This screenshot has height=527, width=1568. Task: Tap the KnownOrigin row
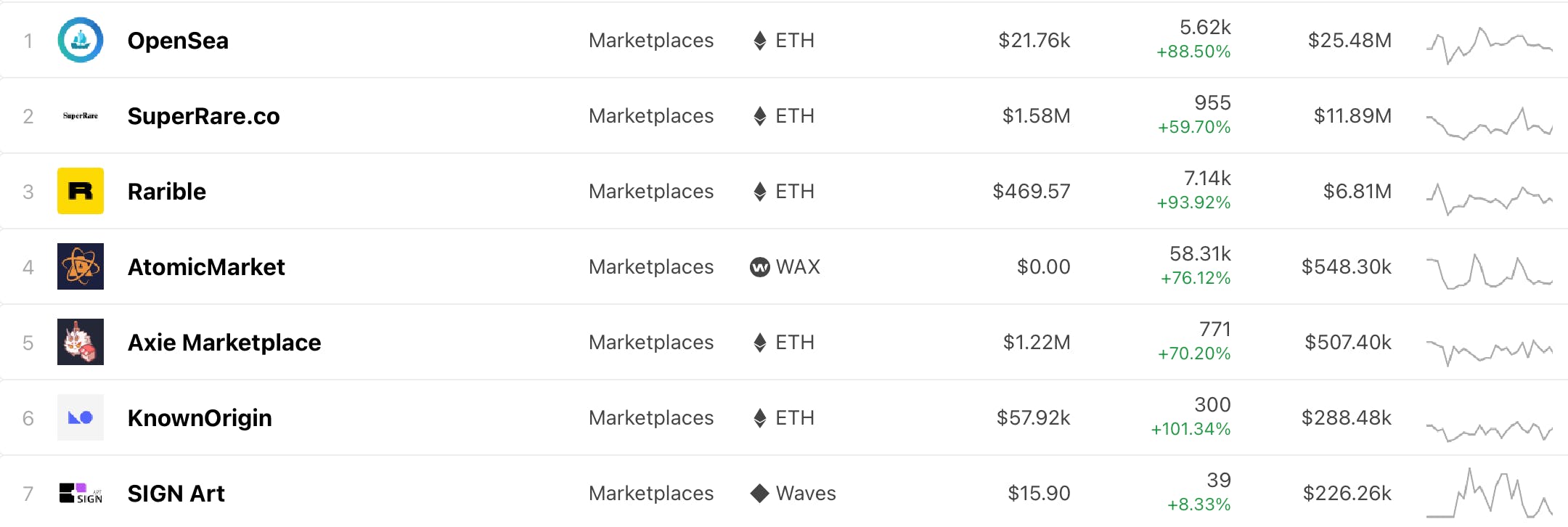click(200, 418)
